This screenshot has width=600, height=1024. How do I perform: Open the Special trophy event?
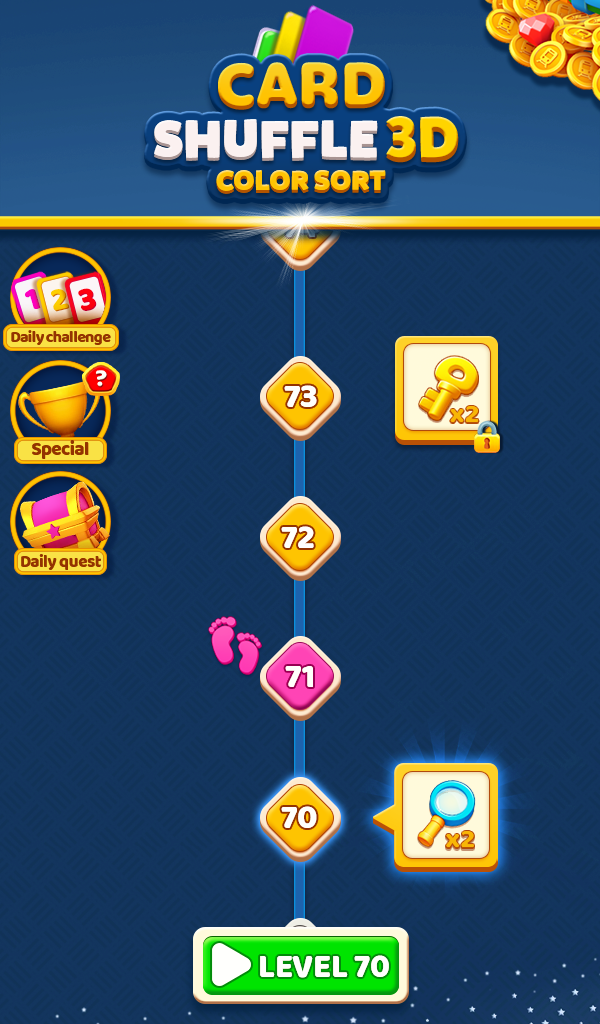(61, 411)
